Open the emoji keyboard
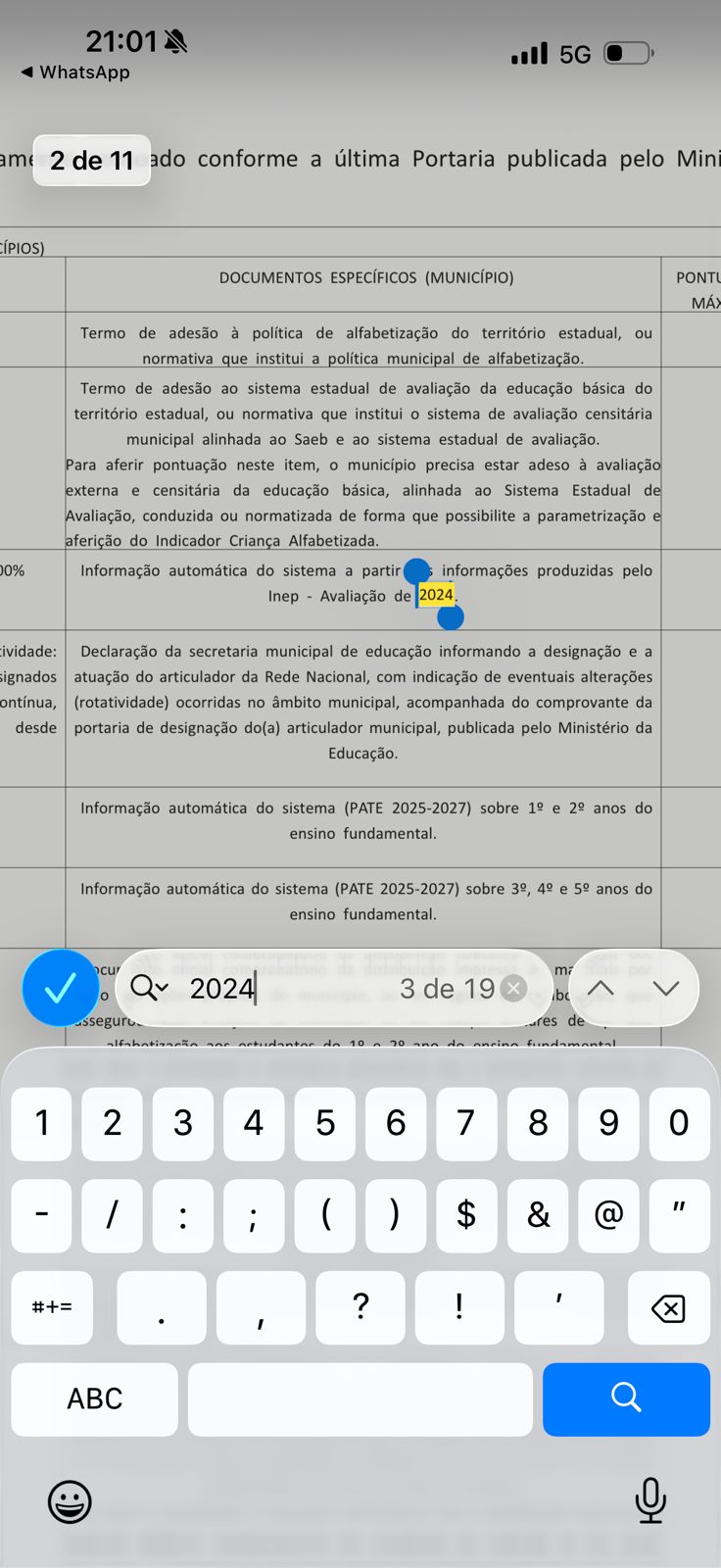 70,1501
